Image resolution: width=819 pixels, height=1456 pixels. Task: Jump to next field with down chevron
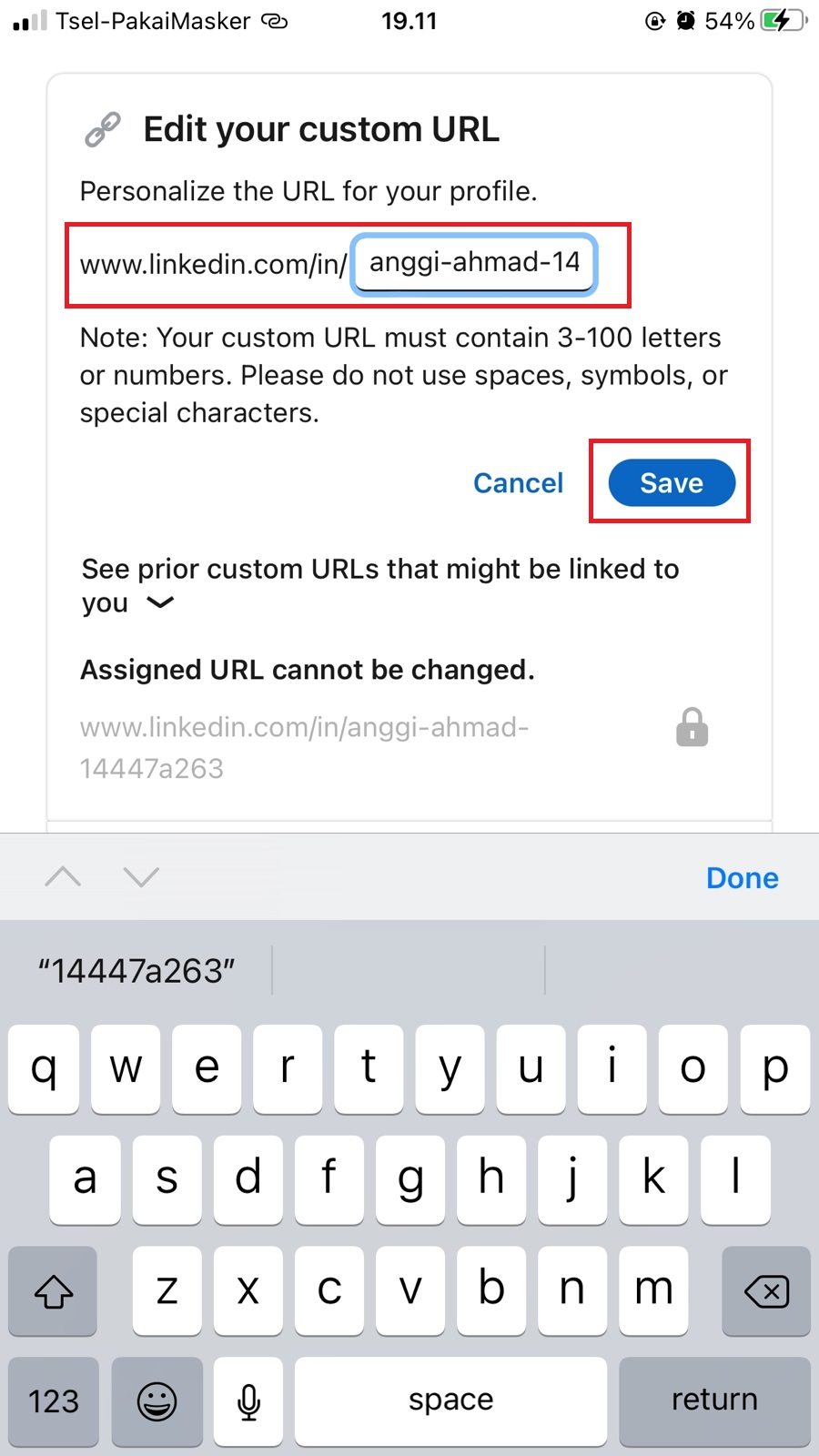point(141,876)
